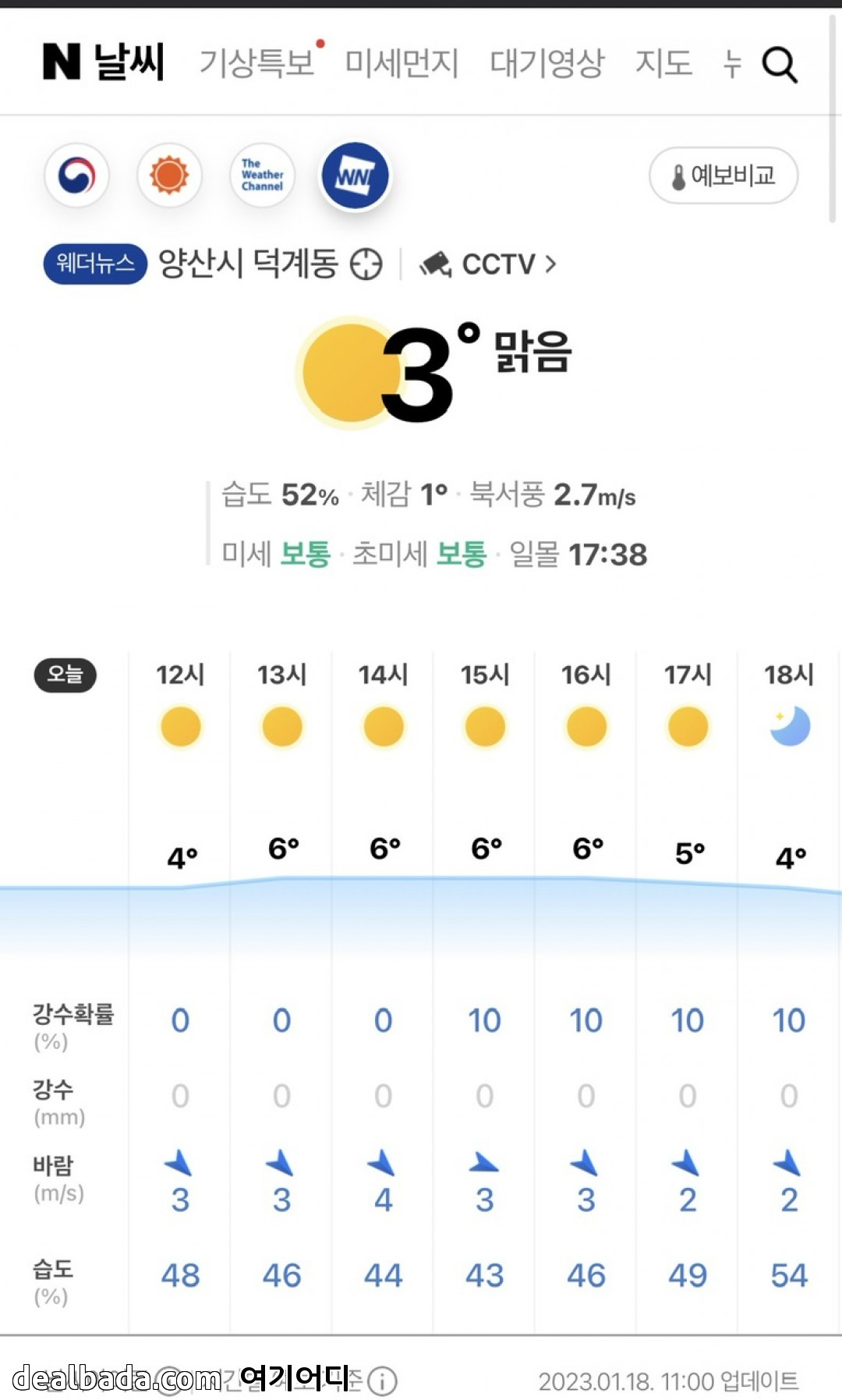Open the CCTV link
The image size is (842, 1400).
pyautogui.click(x=489, y=264)
